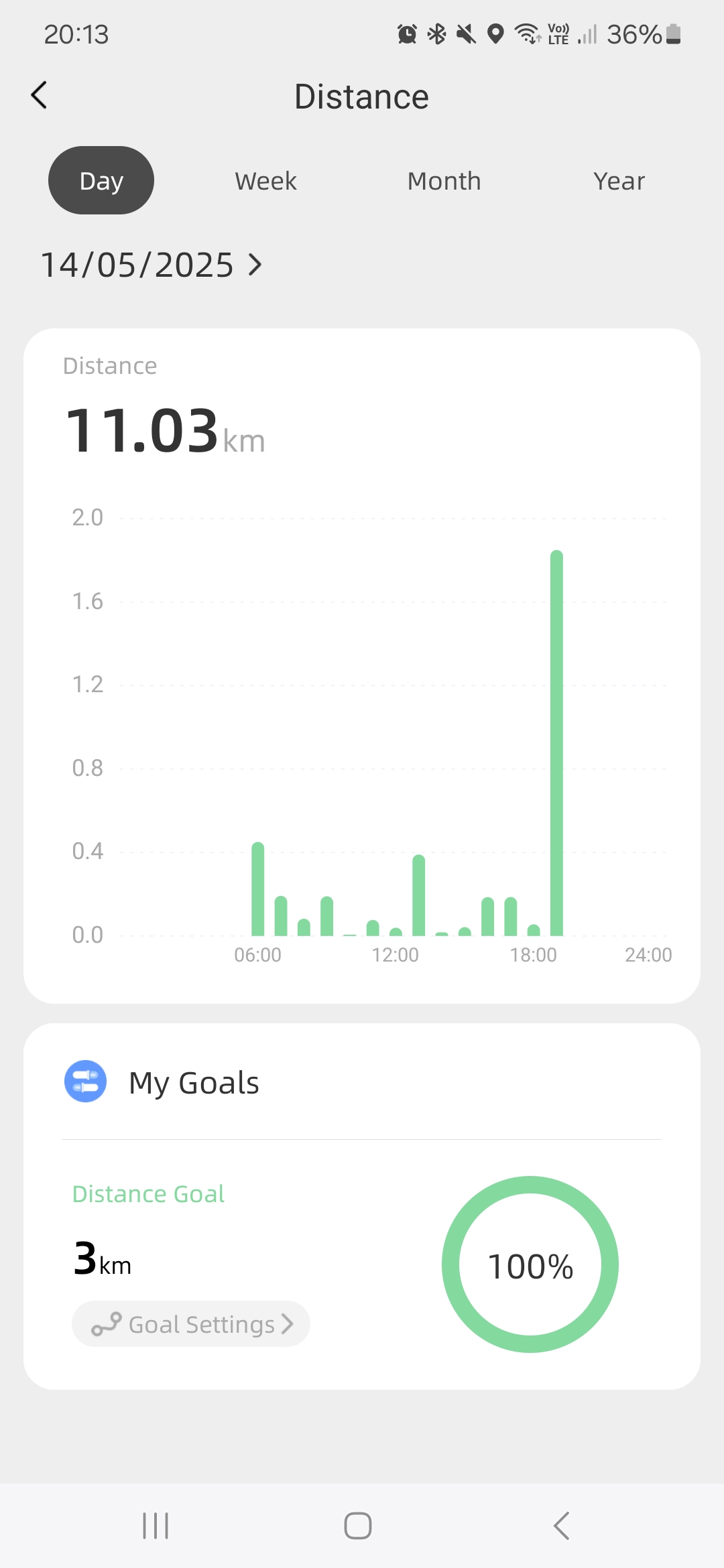
Task: Switch to the Week view
Action: (x=265, y=181)
